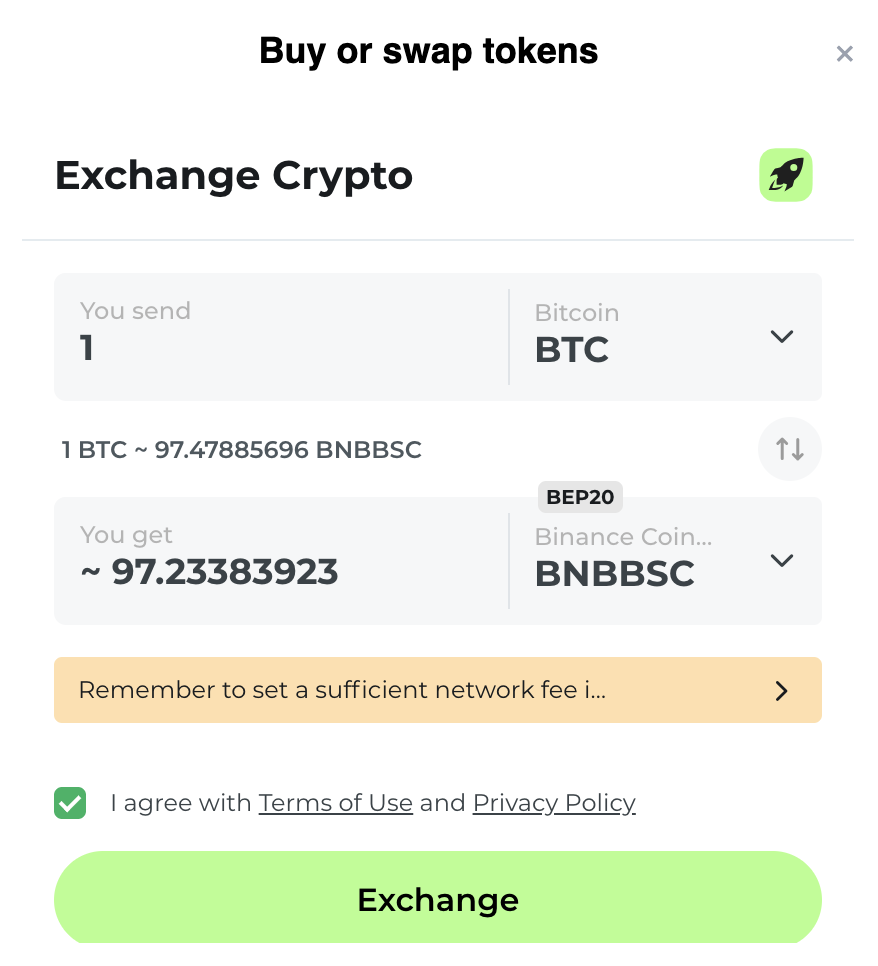This screenshot has height=966, width=878.
Task: Tap the Exchange button
Action: pos(438,899)
